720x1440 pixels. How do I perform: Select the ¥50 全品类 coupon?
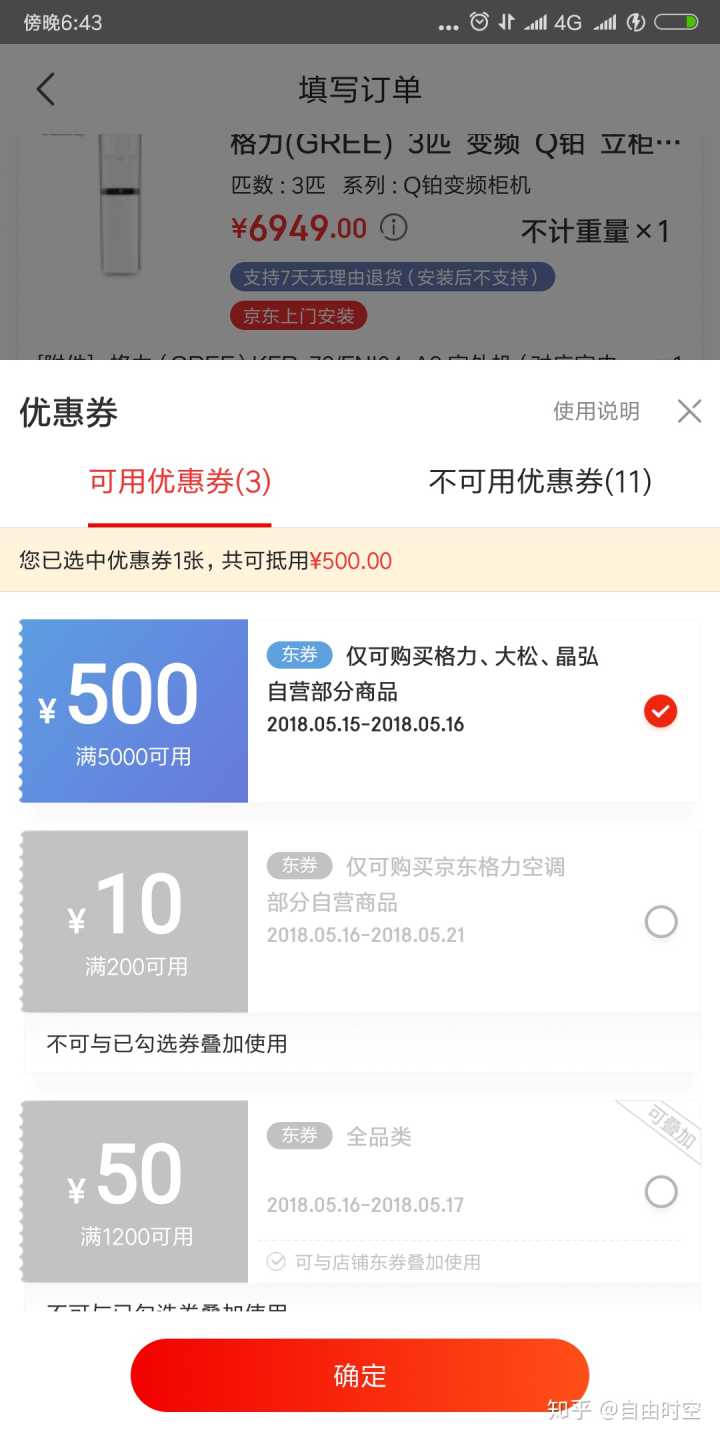tap(660, 1191)
